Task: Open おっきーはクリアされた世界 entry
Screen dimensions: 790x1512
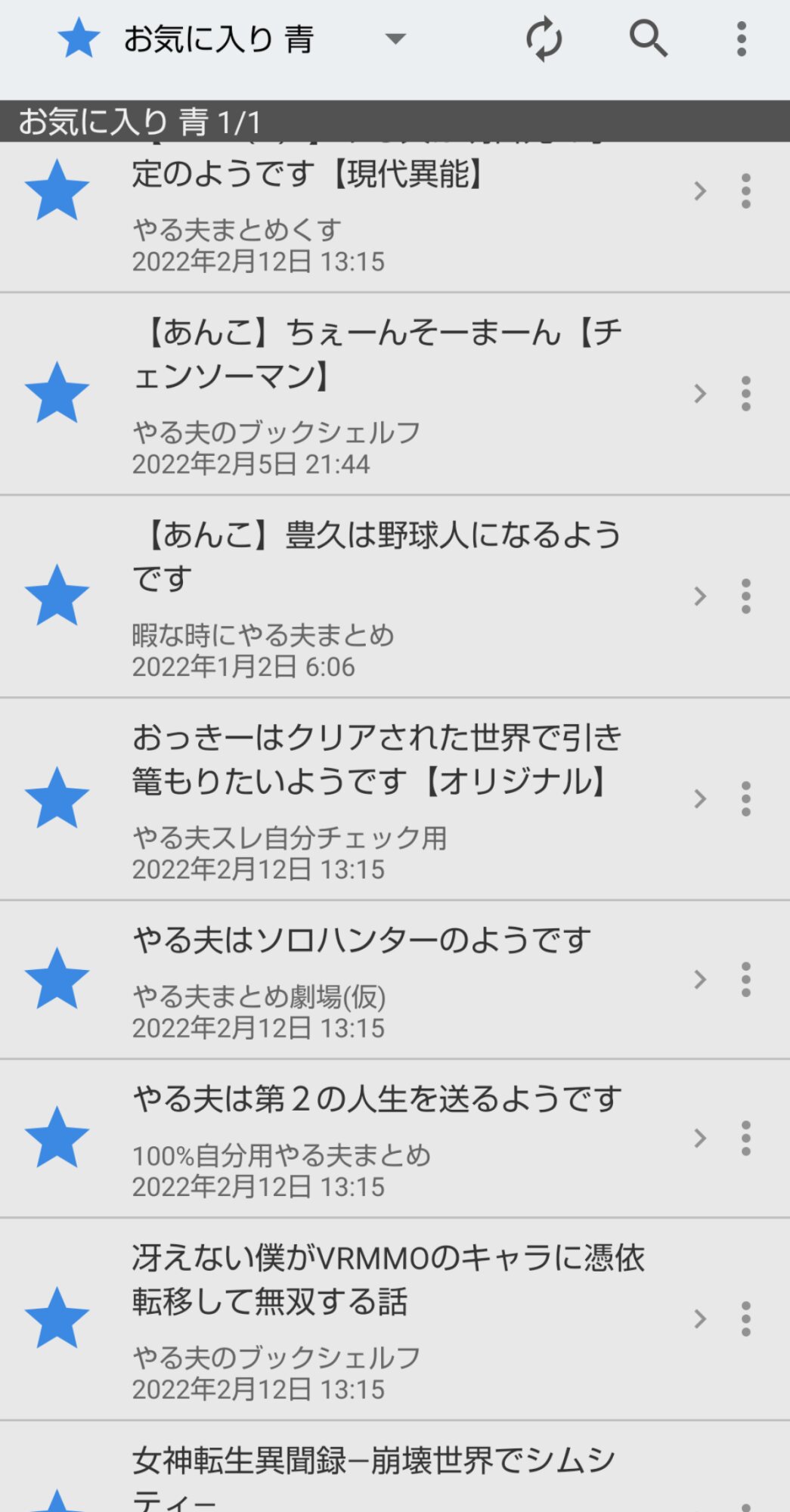Action: pyautogui.click(x=395, y=799)
